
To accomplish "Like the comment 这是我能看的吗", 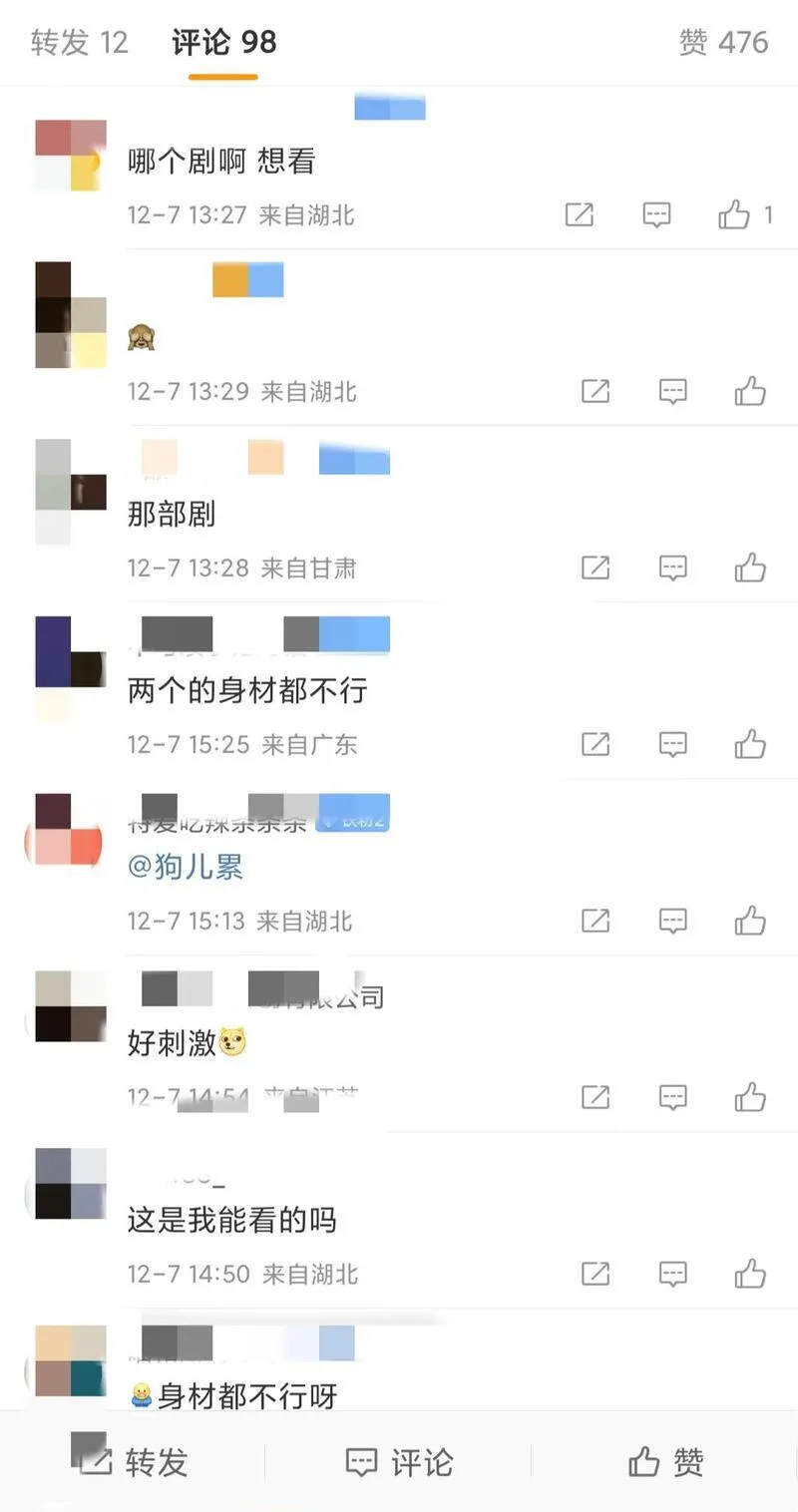I will 750,1275.
